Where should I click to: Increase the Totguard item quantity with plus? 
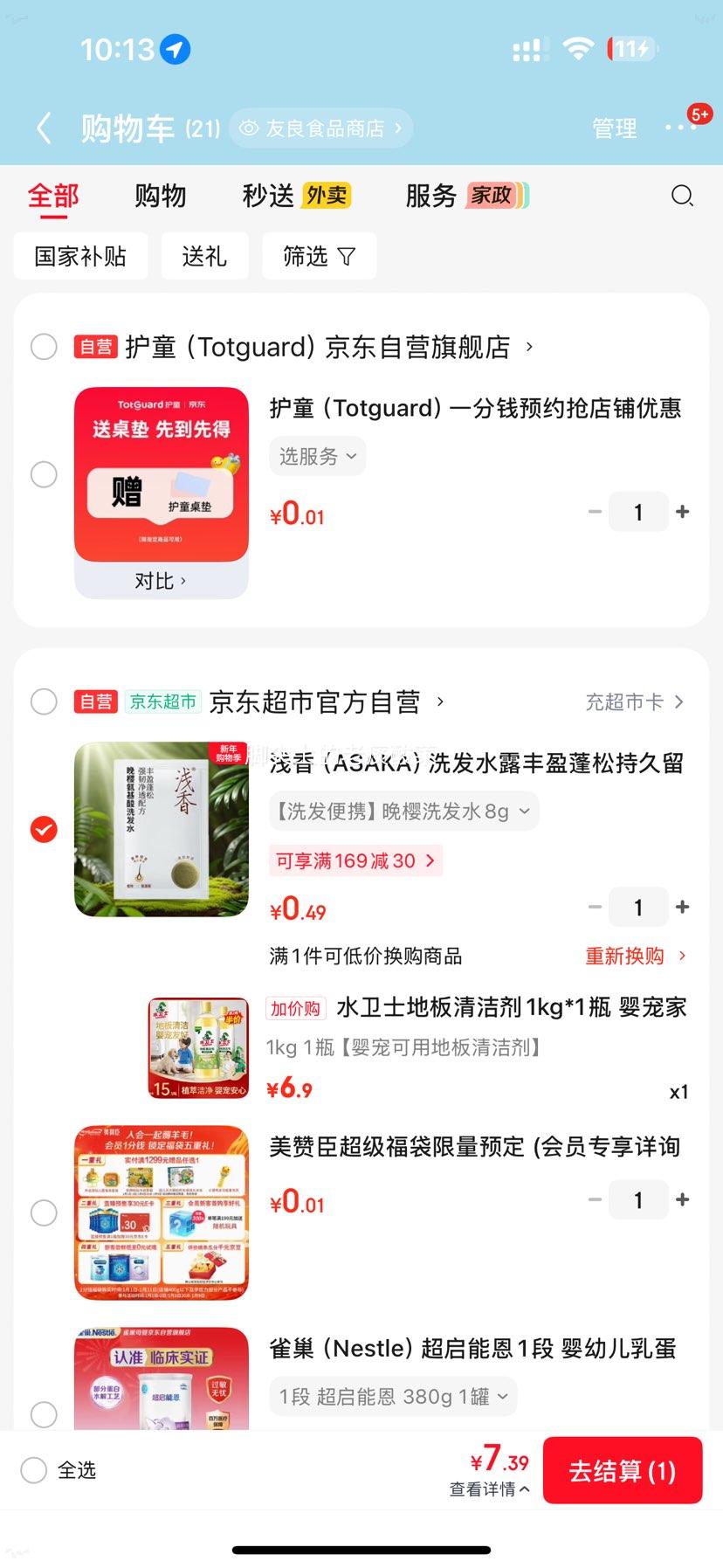[684, 511]
